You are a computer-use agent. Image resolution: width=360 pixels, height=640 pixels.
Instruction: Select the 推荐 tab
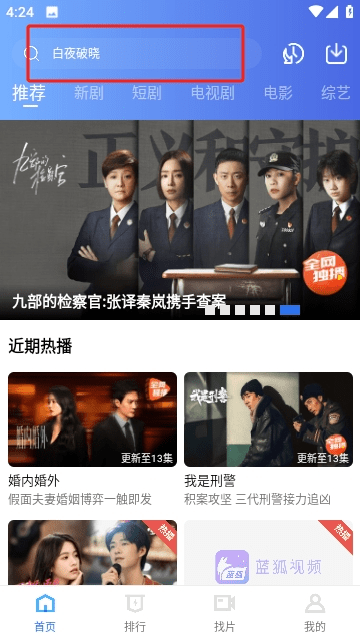pos(29,93)
